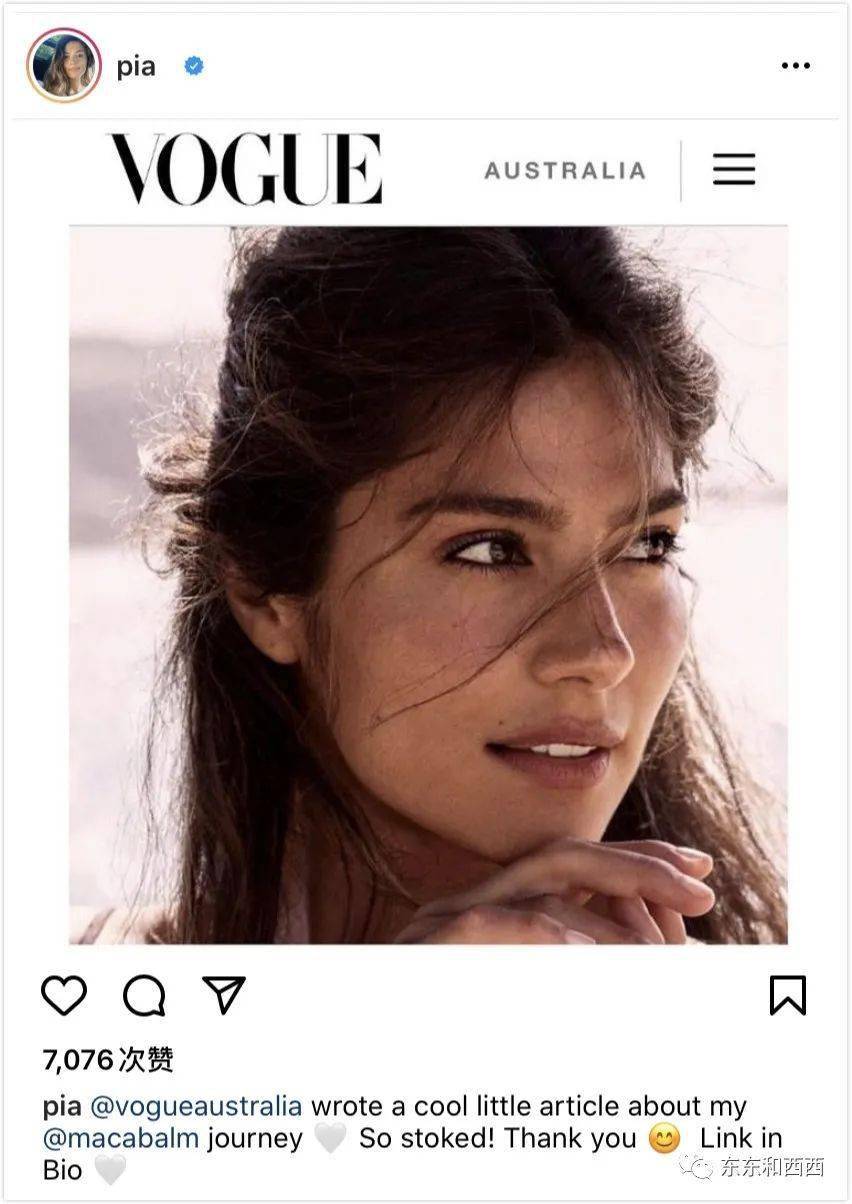View the post's Vogue Australia photo
This screenshot has height=1204, width=852.
pyautogui.click(x=428, y=584)
